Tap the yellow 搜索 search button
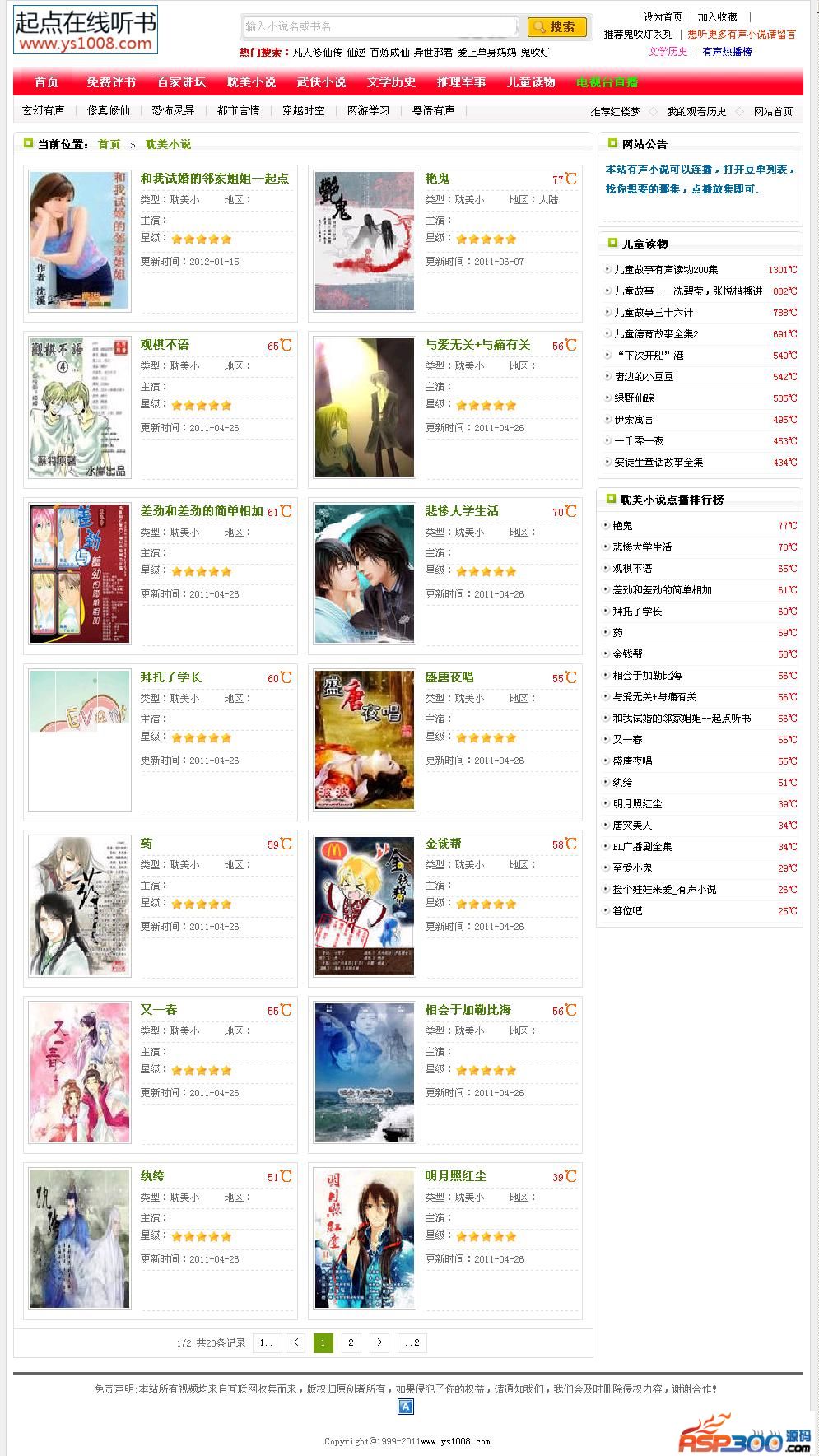Screen dimensions: 819x1456 click(x=556, y=27)
